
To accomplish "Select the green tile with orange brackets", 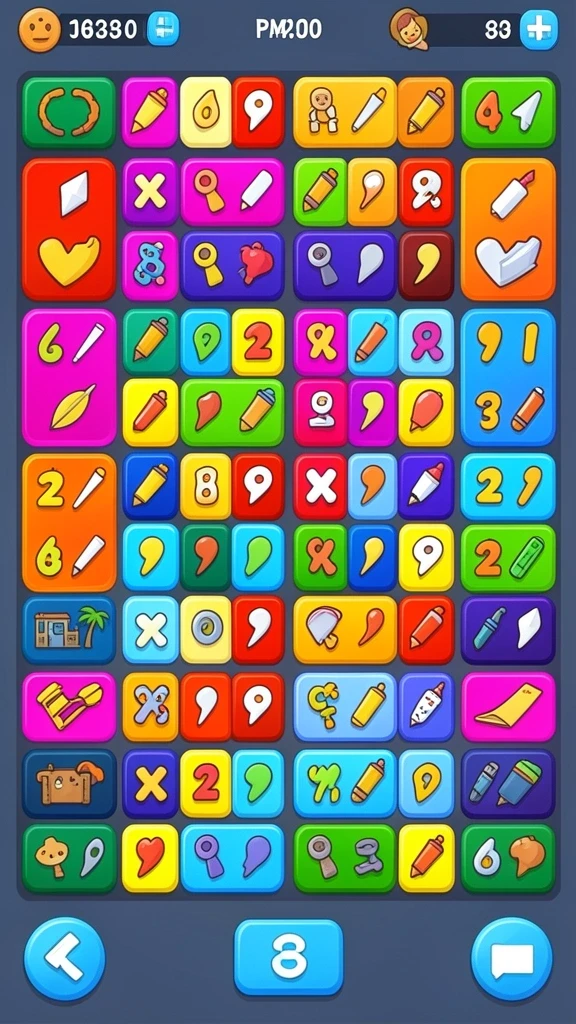I will coord(69,112).
